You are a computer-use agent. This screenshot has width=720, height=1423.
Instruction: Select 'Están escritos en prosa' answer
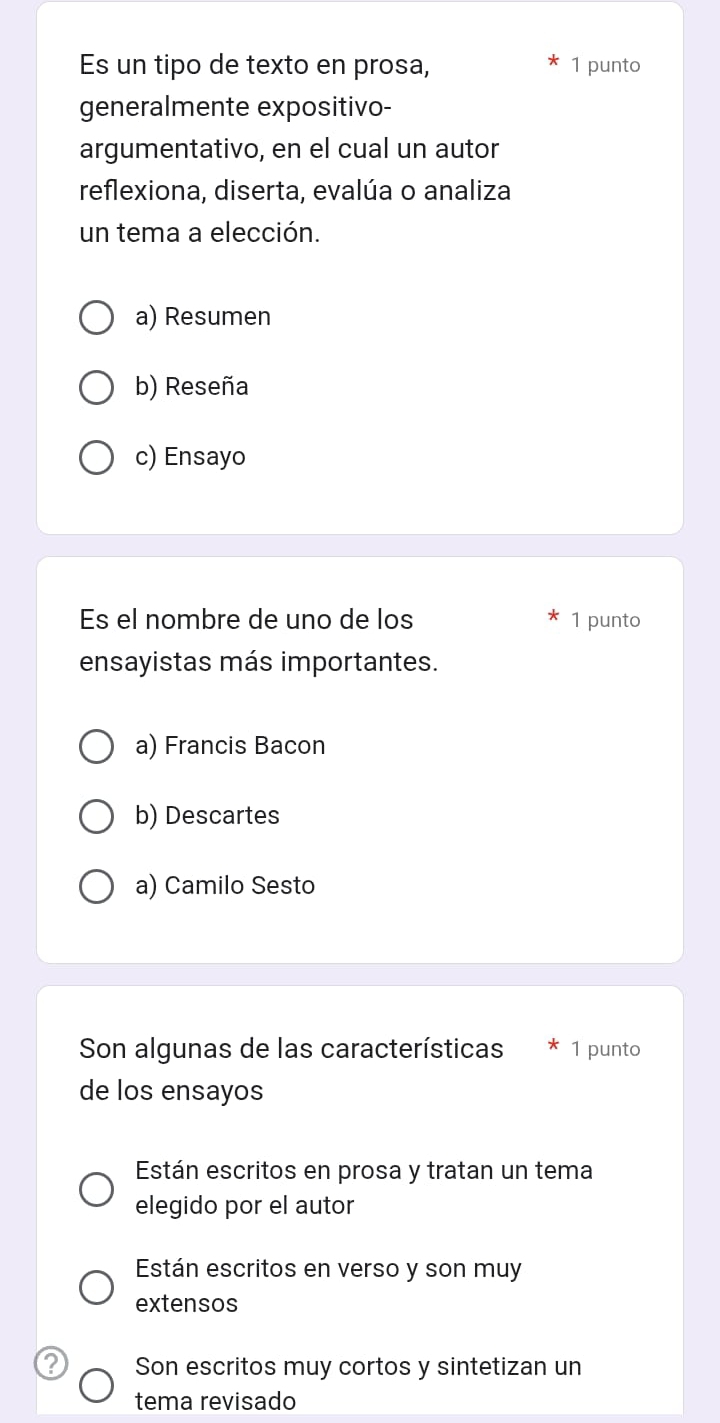point(96,1189)
